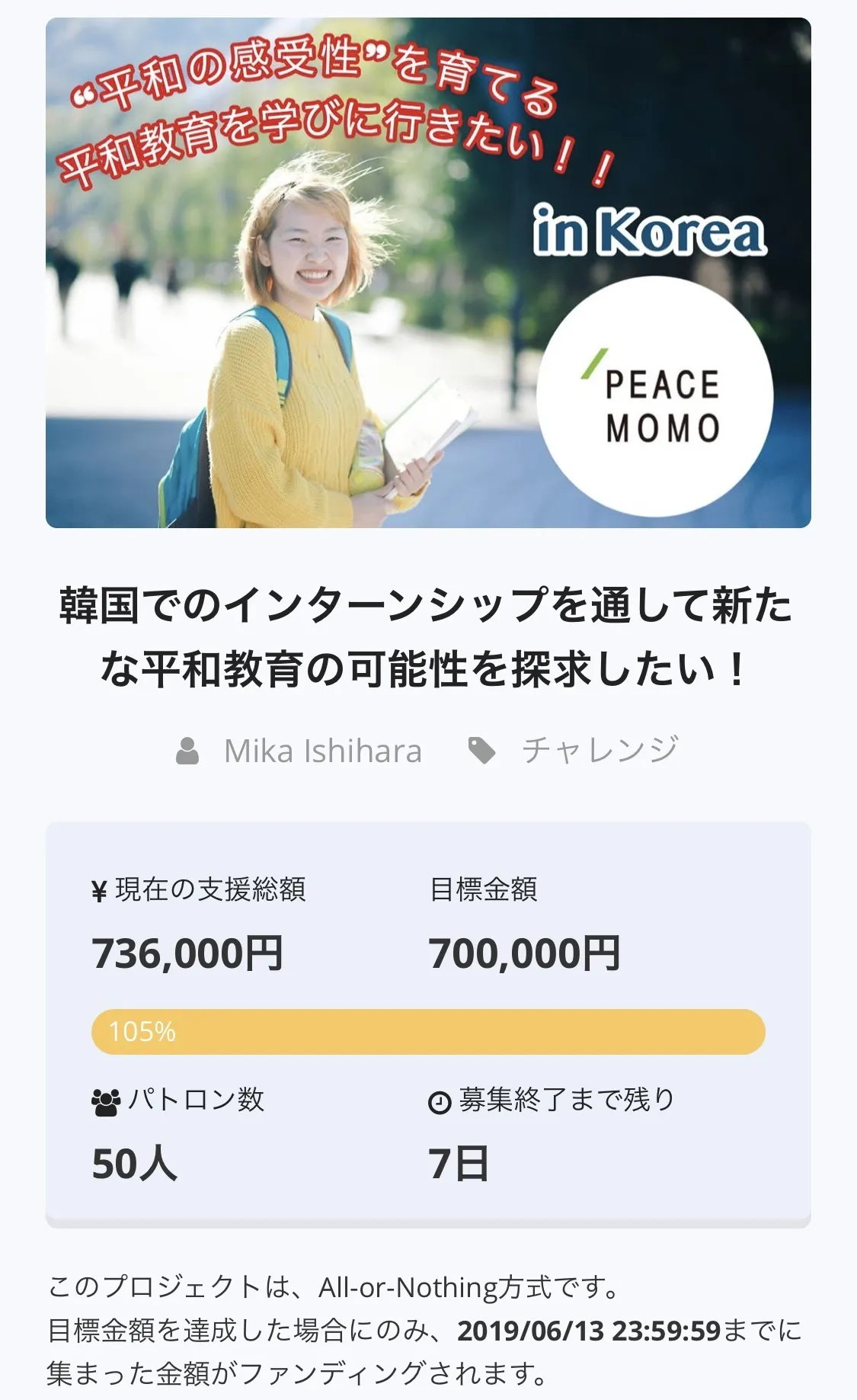Viewport: 857px width, 1400px height.
Task: Open the project banner image
Action: click(x=428, y=273)
